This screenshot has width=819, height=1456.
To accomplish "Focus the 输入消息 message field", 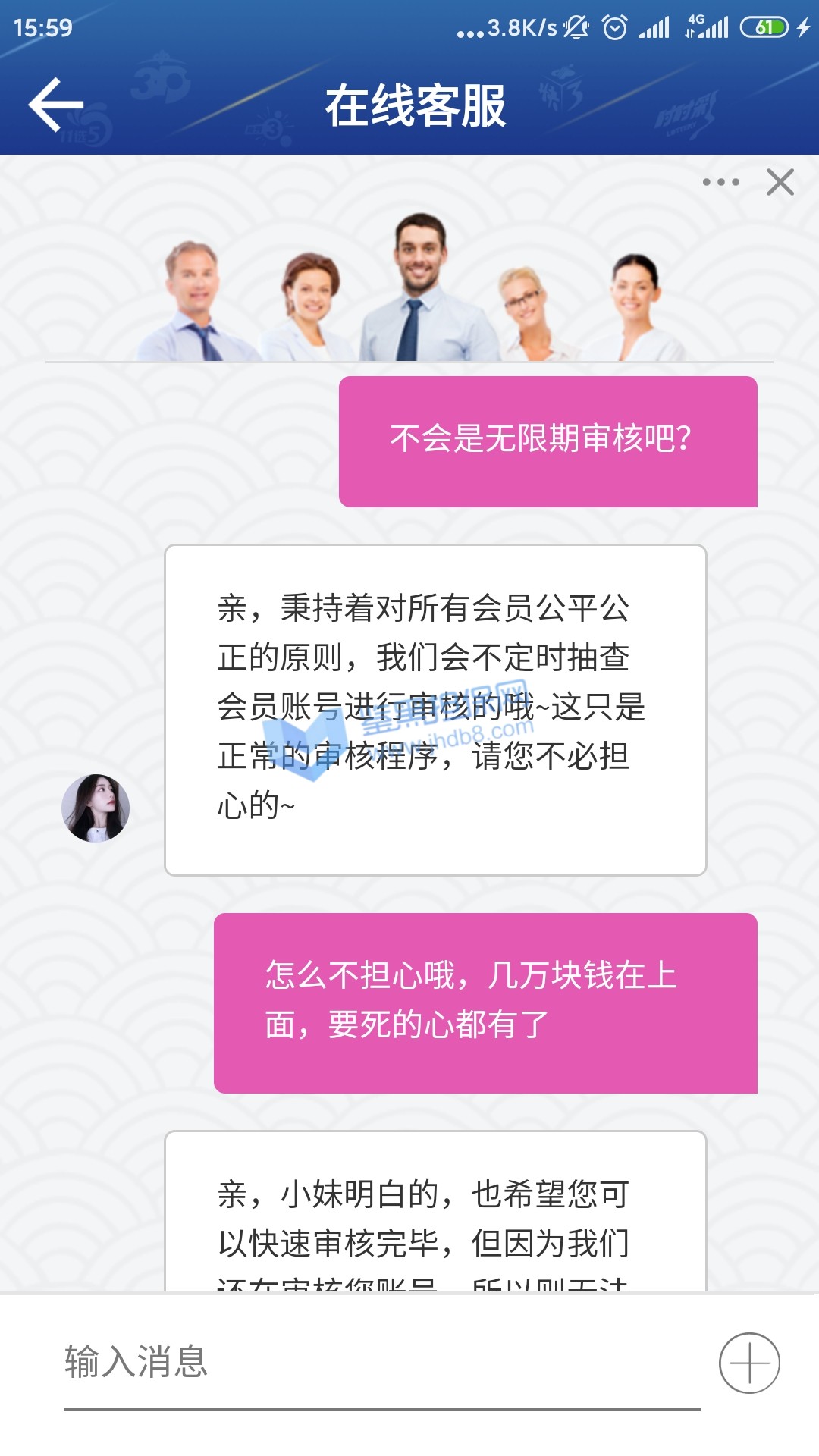I will tap(379, 1362).
